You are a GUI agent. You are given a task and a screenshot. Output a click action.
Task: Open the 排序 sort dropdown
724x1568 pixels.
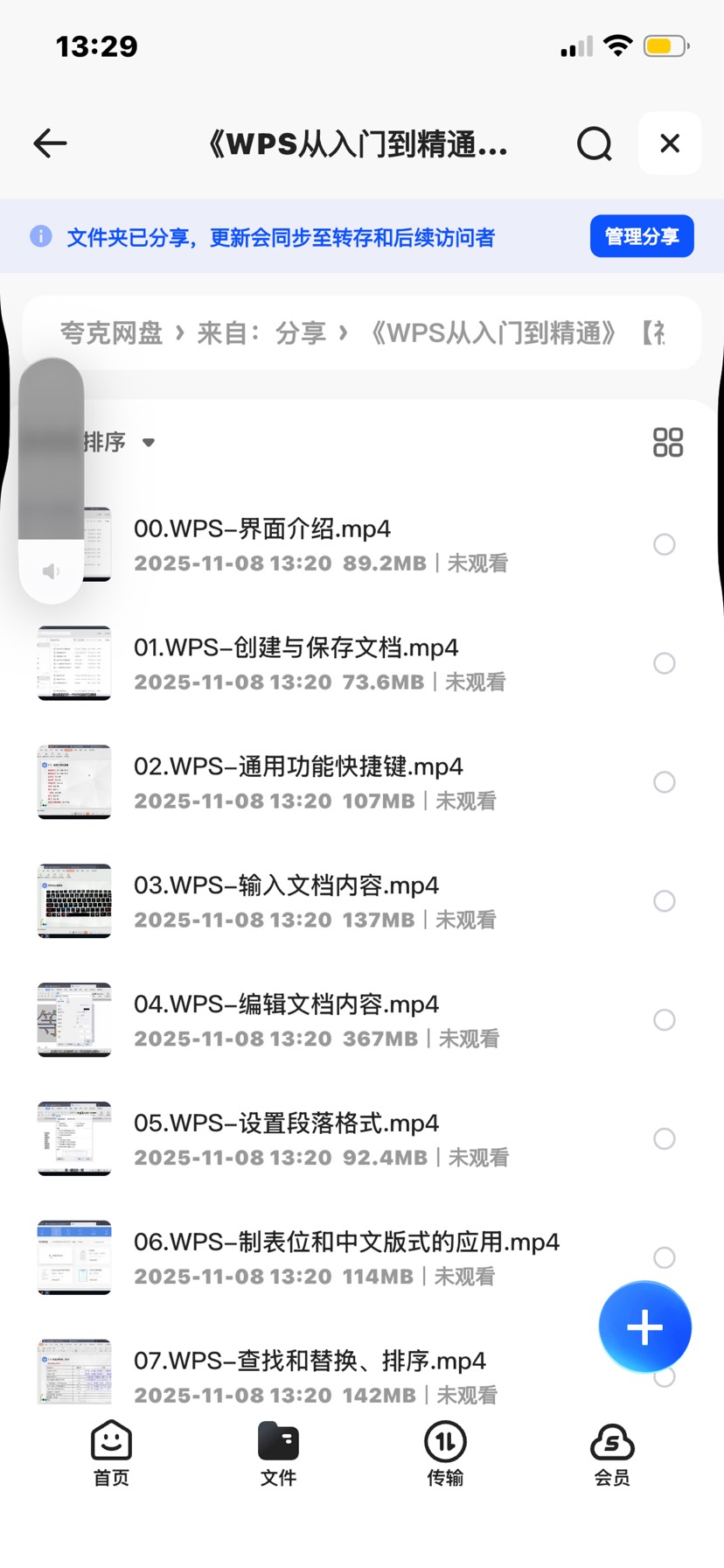tap(119, 442)
